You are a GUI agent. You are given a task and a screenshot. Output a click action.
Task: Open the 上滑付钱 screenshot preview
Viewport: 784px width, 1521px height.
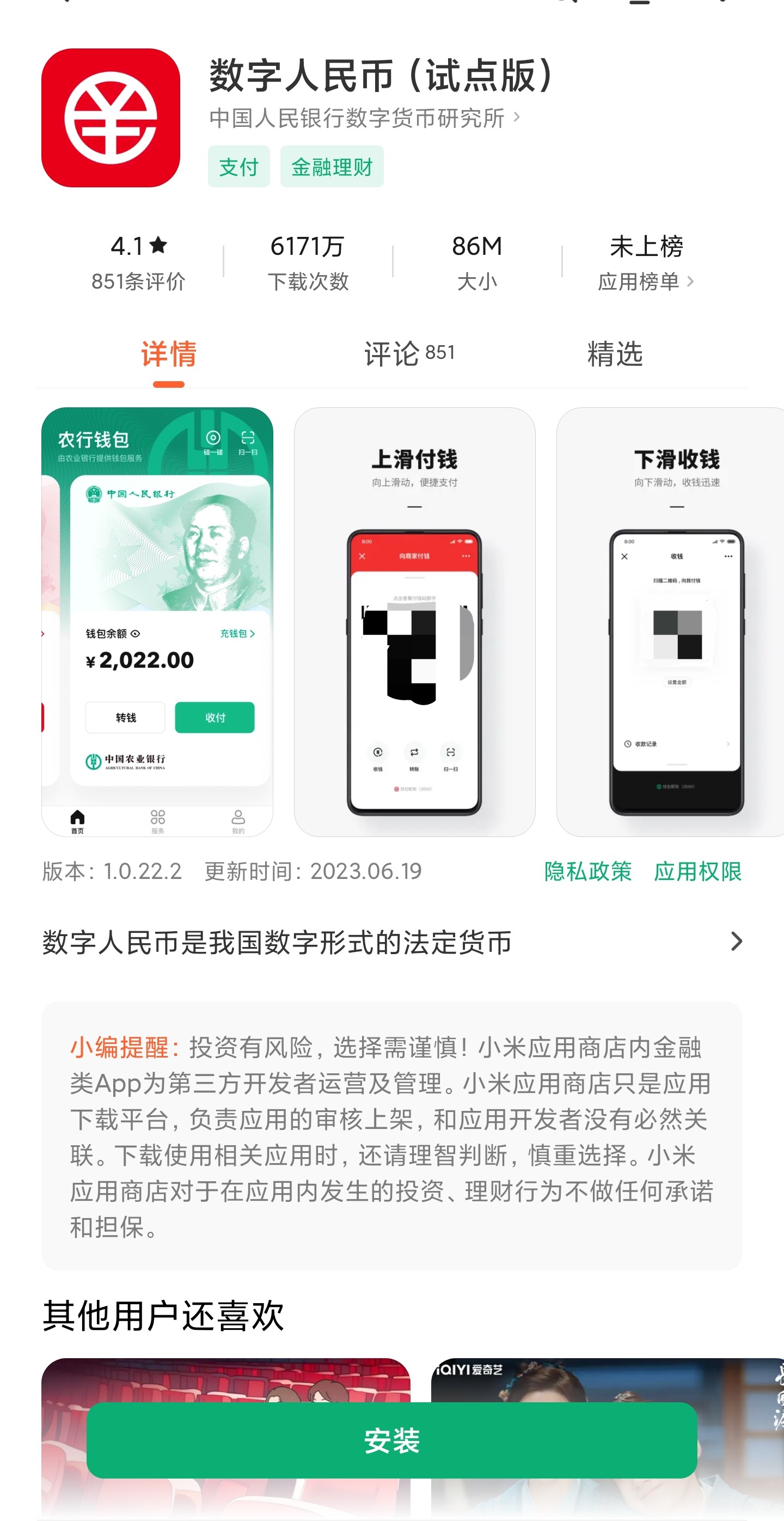point(414,621)
